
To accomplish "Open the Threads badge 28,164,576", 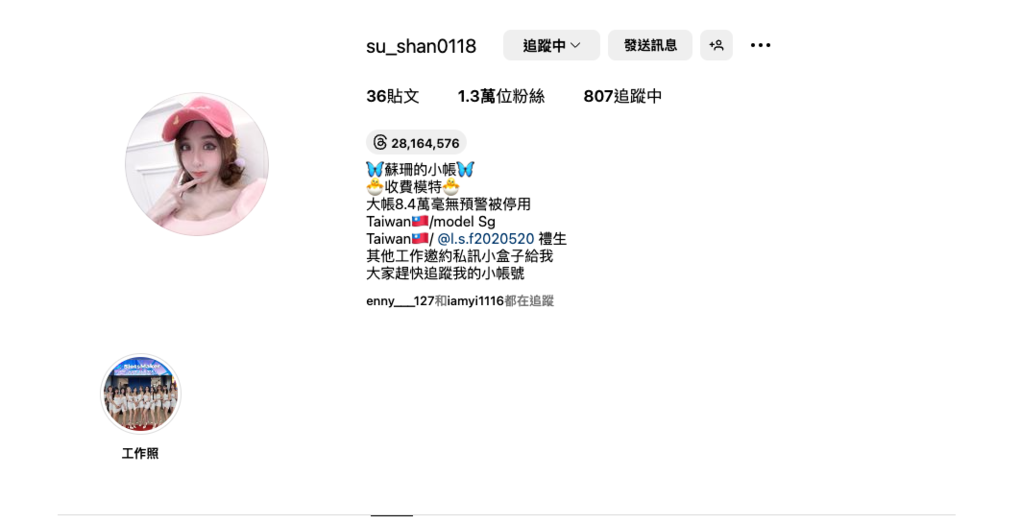I will (x=416, y=143).
